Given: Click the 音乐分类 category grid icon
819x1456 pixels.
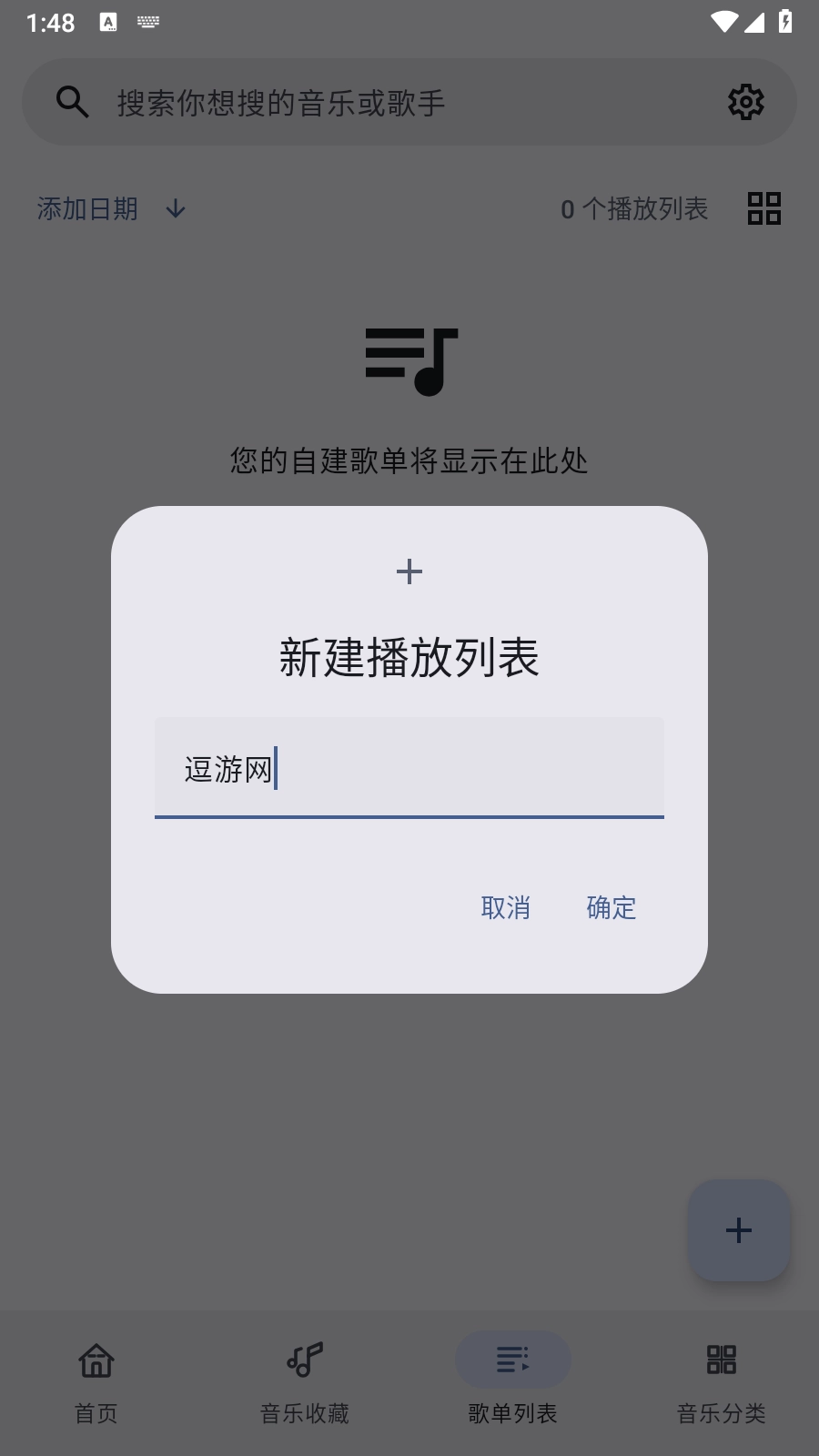Looking at the screenshot, I should [721, 1360].
